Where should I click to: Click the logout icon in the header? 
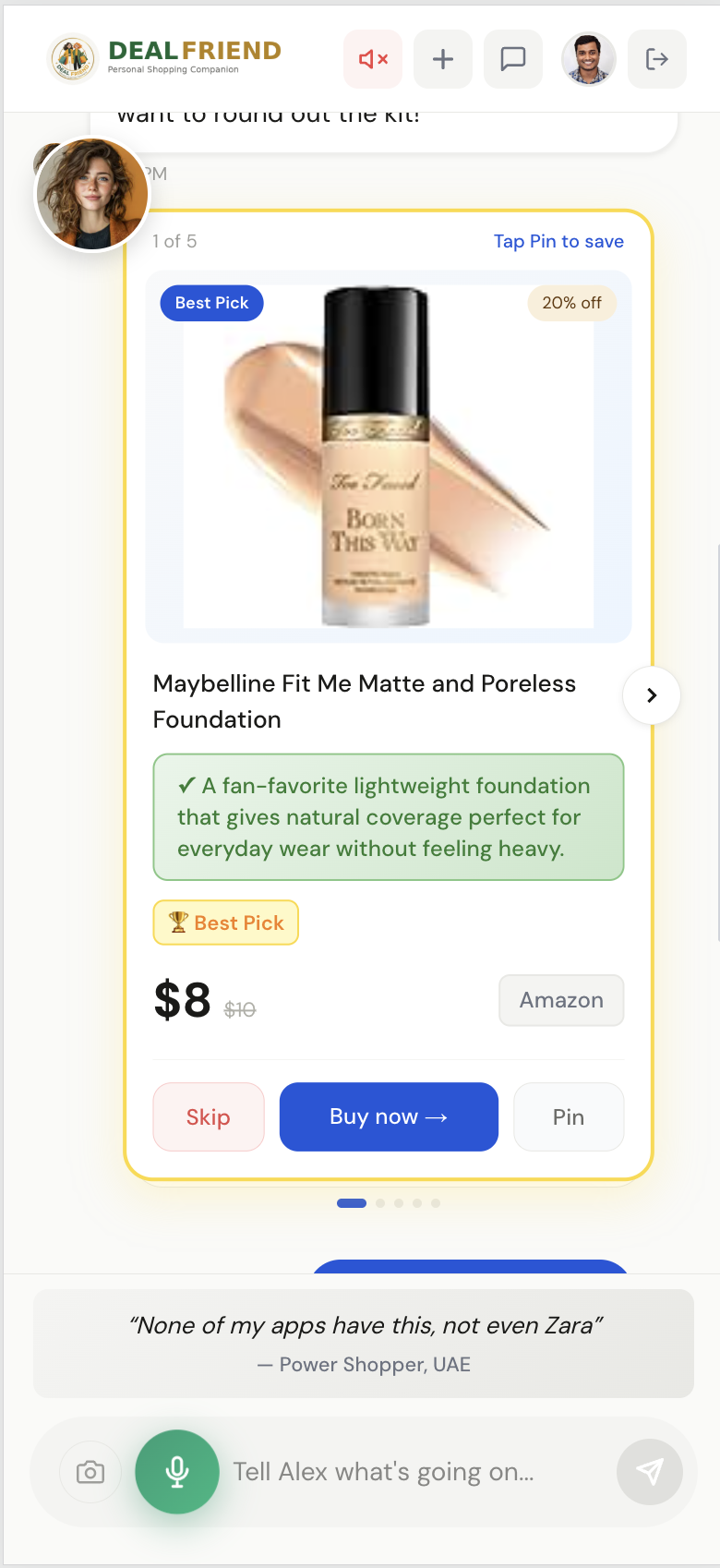(x=657, y=58)
